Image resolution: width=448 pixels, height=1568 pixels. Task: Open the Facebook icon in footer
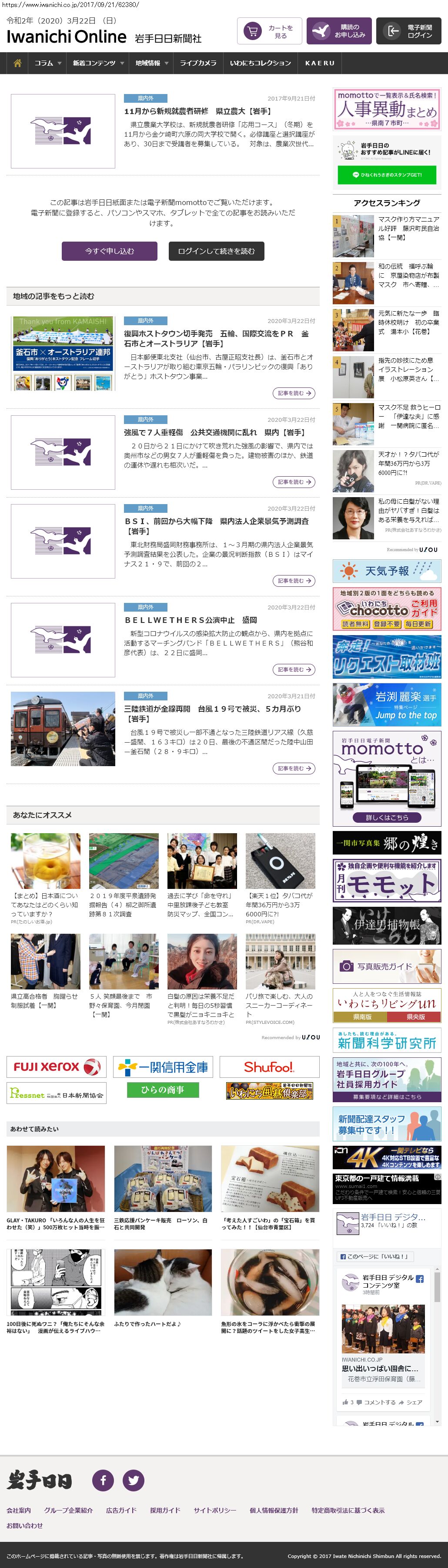point(103,1480)
